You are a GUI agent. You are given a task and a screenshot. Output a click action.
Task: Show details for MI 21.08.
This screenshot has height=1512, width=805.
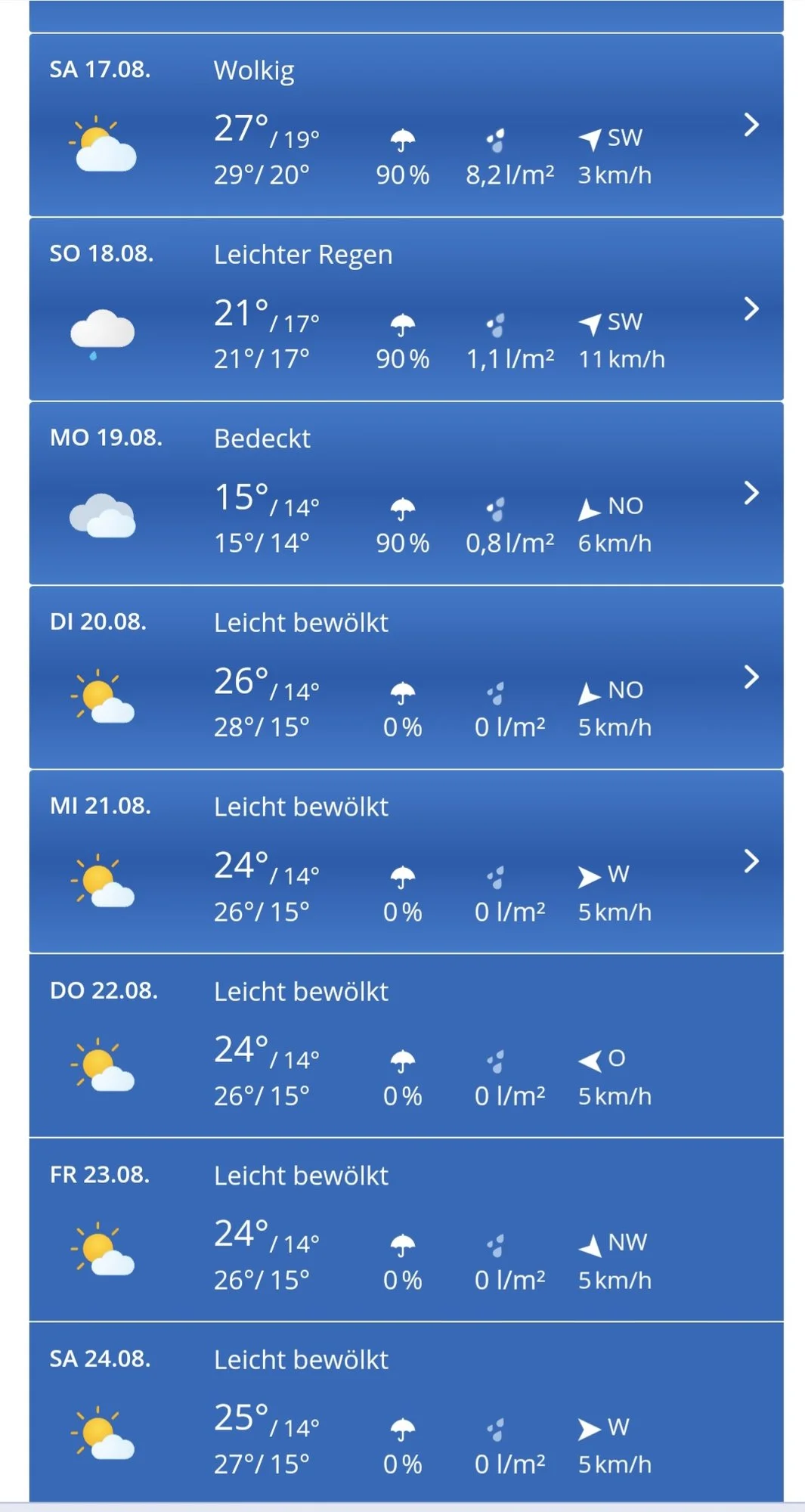750,861
